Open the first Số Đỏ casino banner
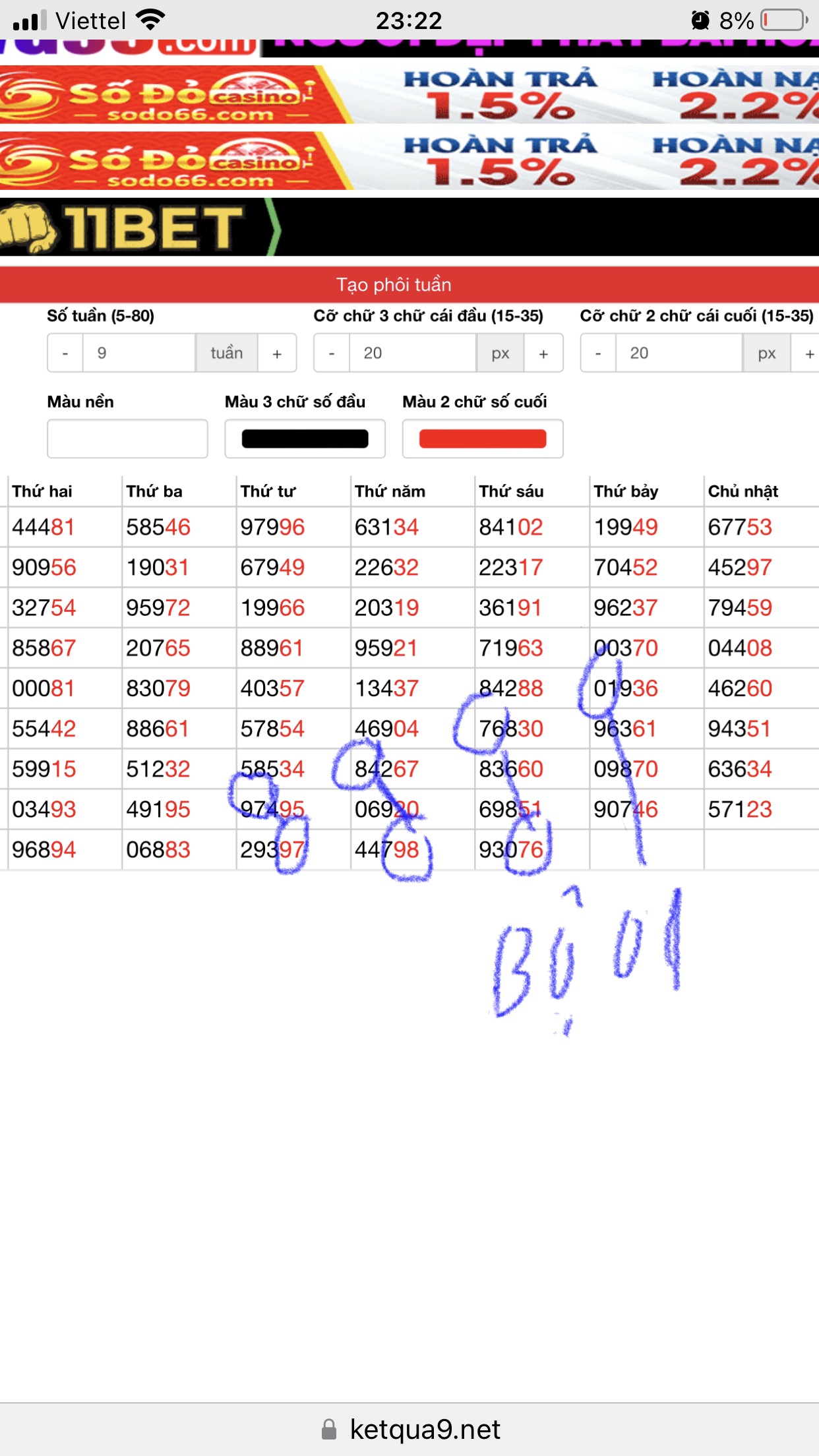Image resolution: width=819 pixels, height=1456 pixels. [409, 94]
